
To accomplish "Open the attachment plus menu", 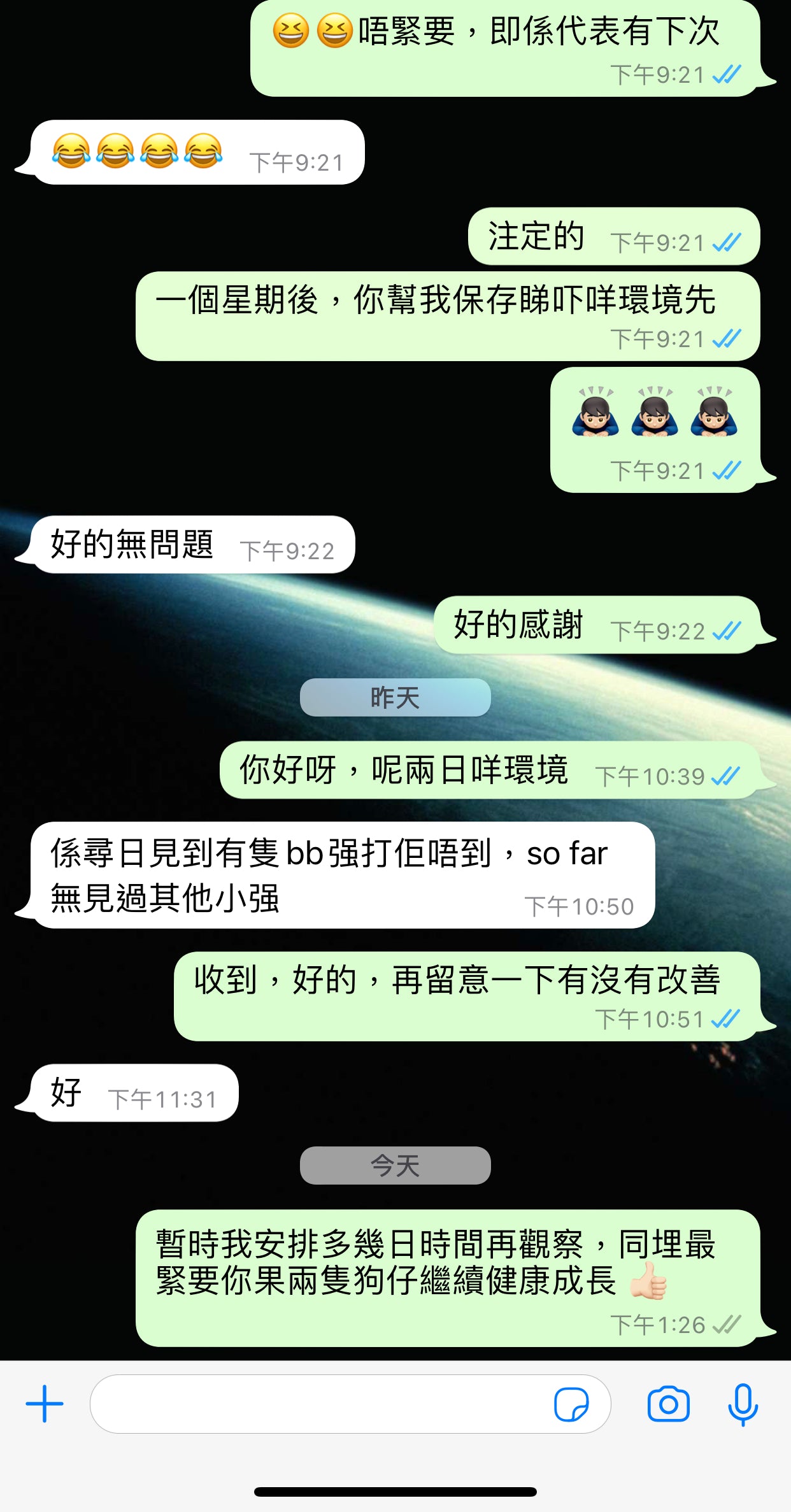I will pyautogui.click(x=45, y=1404).
